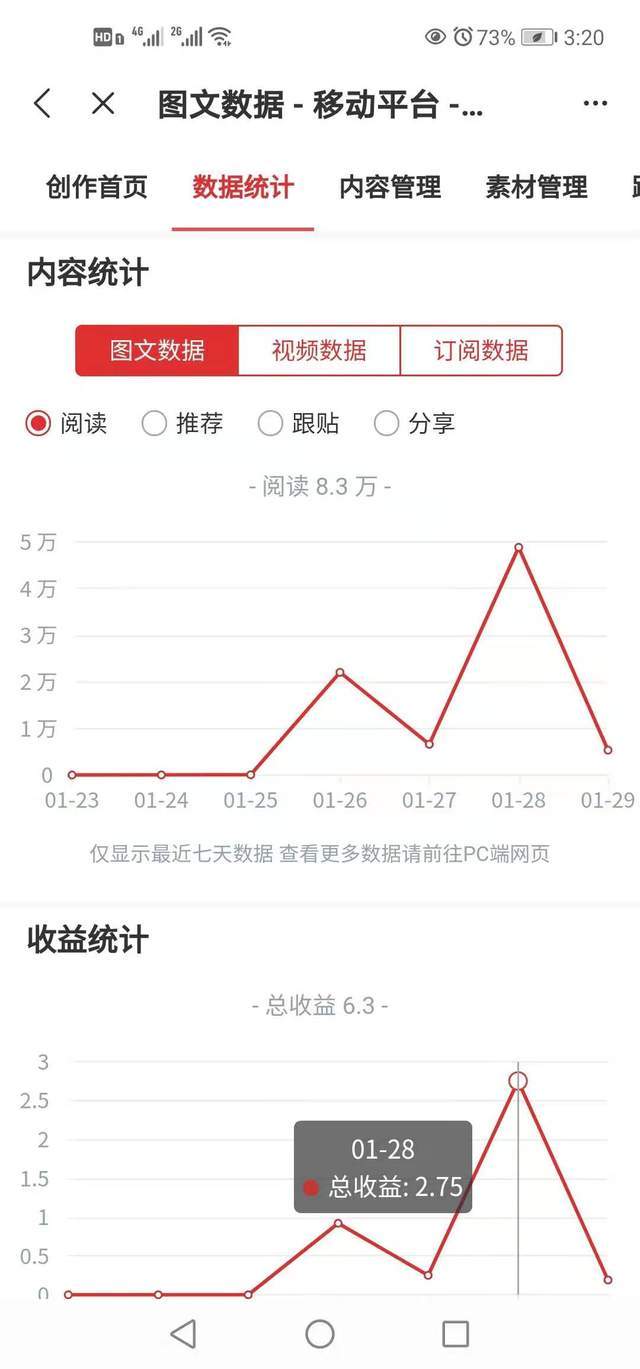Choose the 分享 radio option
Screen dimensions: 640x1369
[414, 424]
